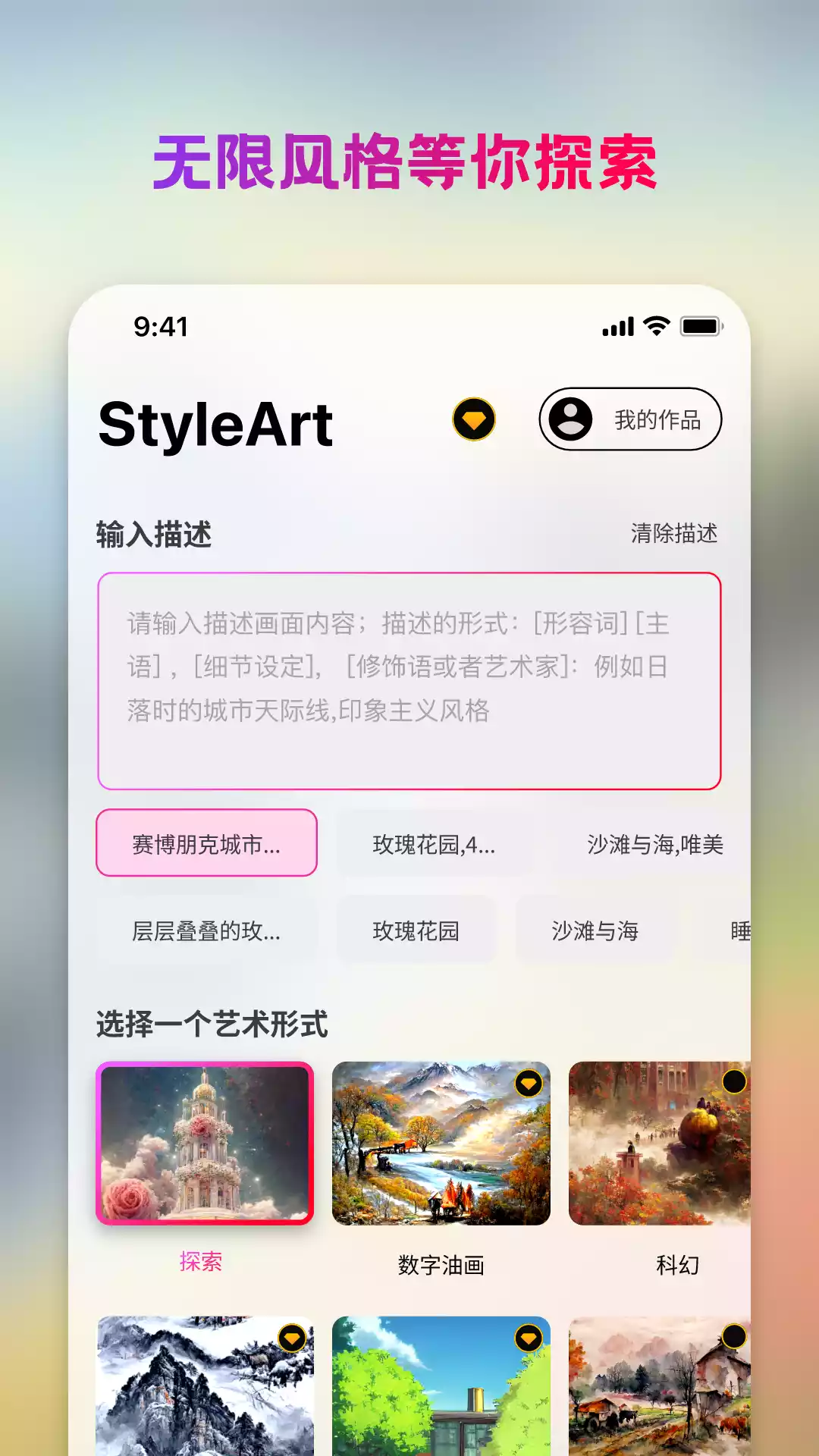
Task: Select the 沙滩与海,唯美 prompt chip
Action: click(657, 844)
